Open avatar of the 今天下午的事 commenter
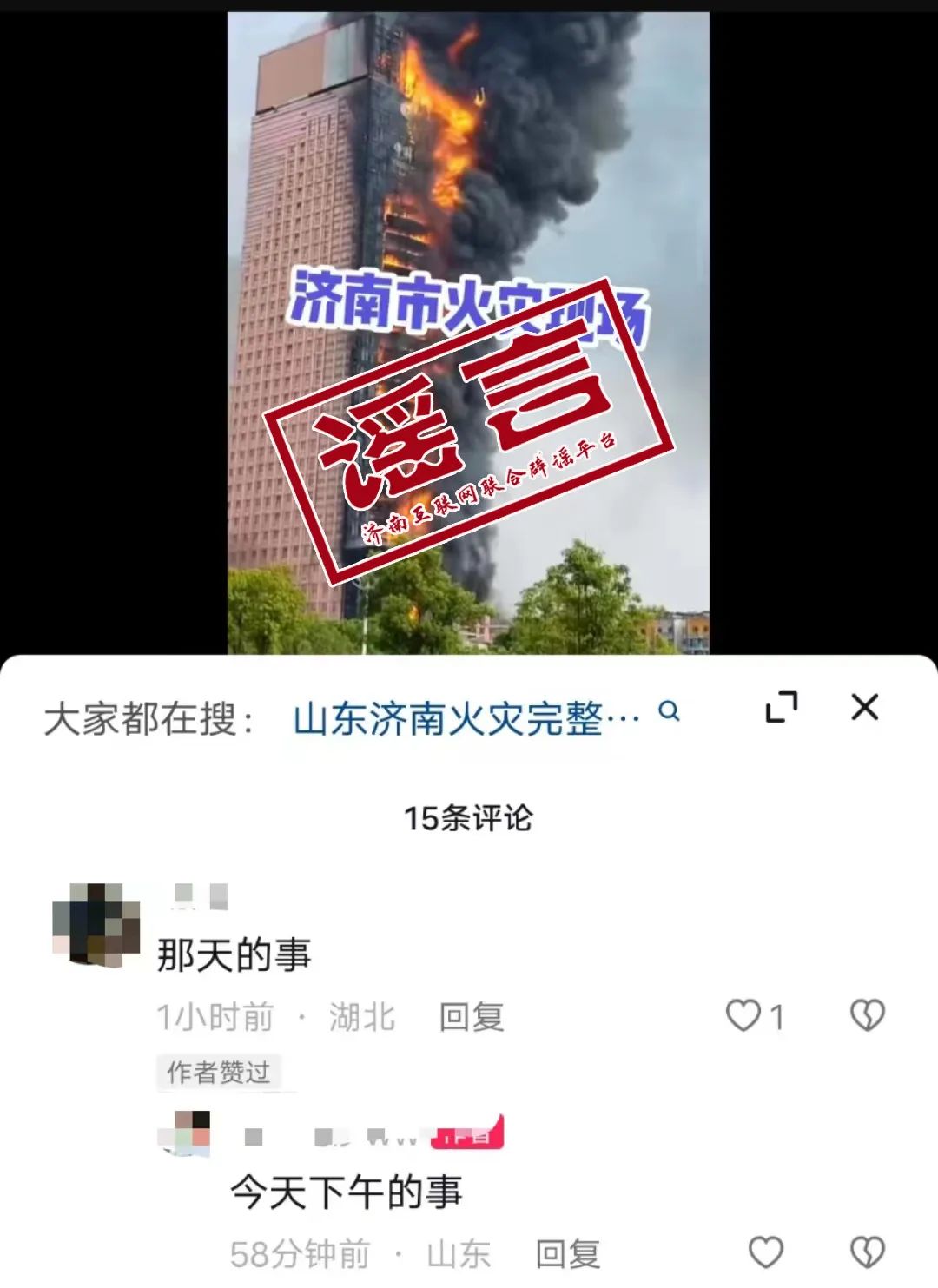This screenshot has height=1288, width=938. (185, 1133)
